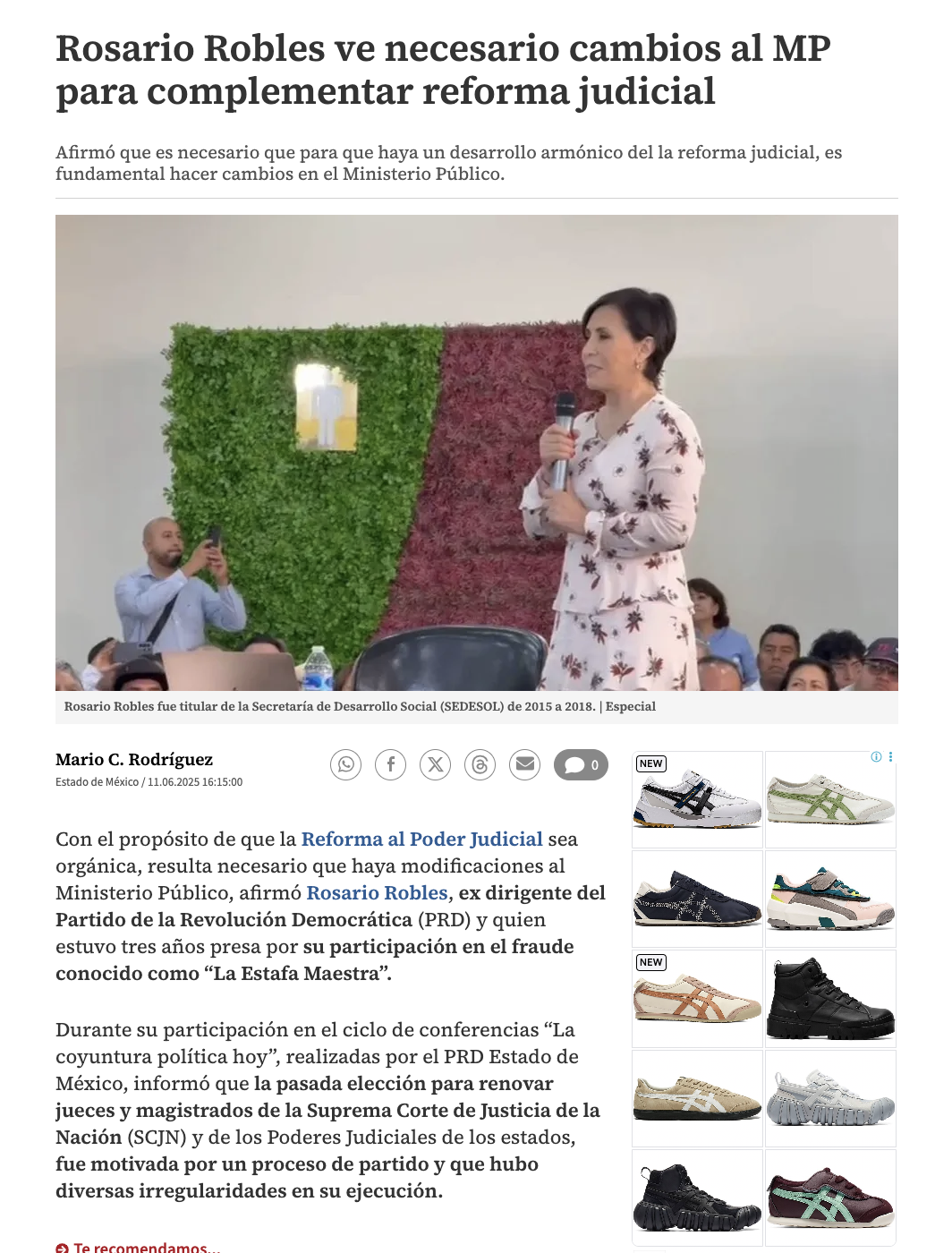Screen dimensions: 952x1253
Task: Share the article on Threads
Action: pyautogui.click(x=480, y=764)
